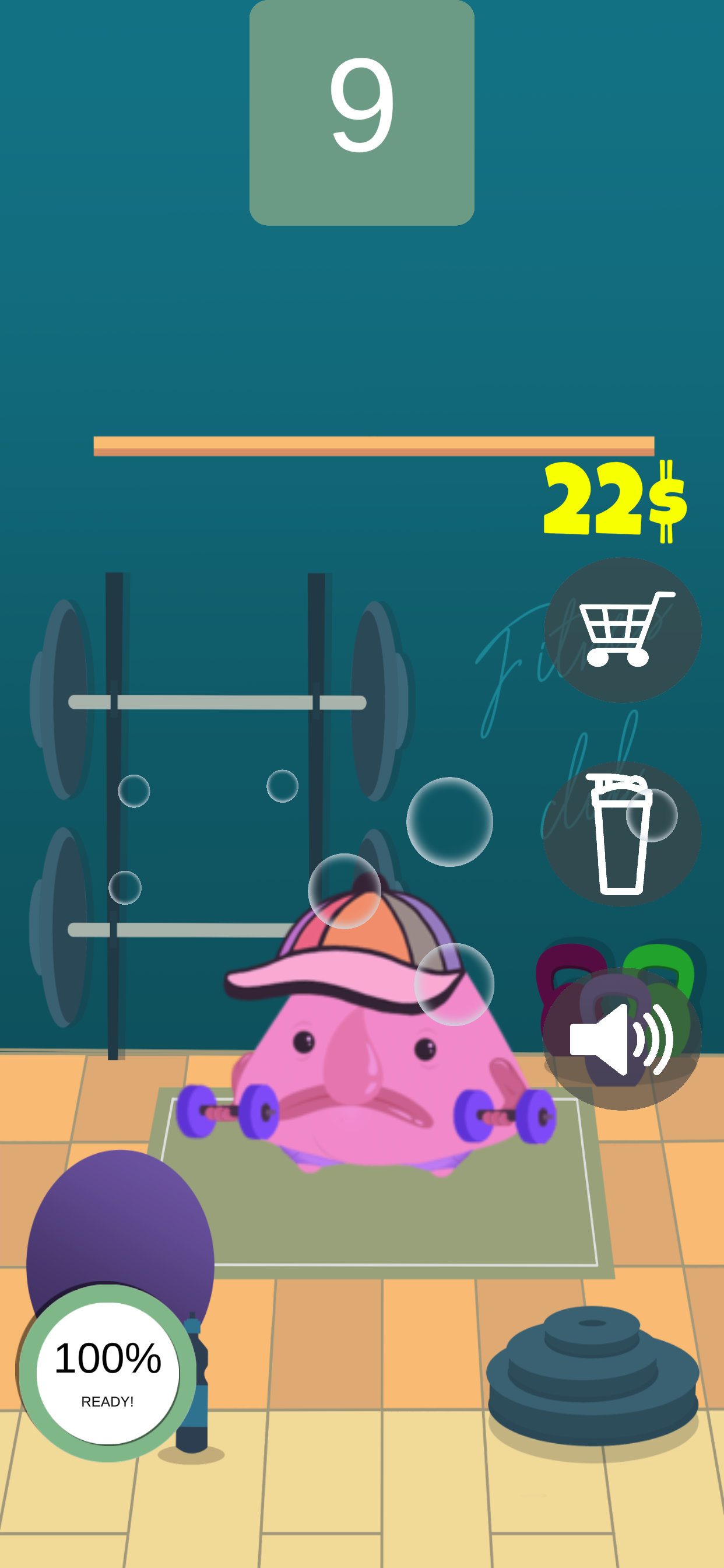Open the shopping cart store

tap(622, 630)
